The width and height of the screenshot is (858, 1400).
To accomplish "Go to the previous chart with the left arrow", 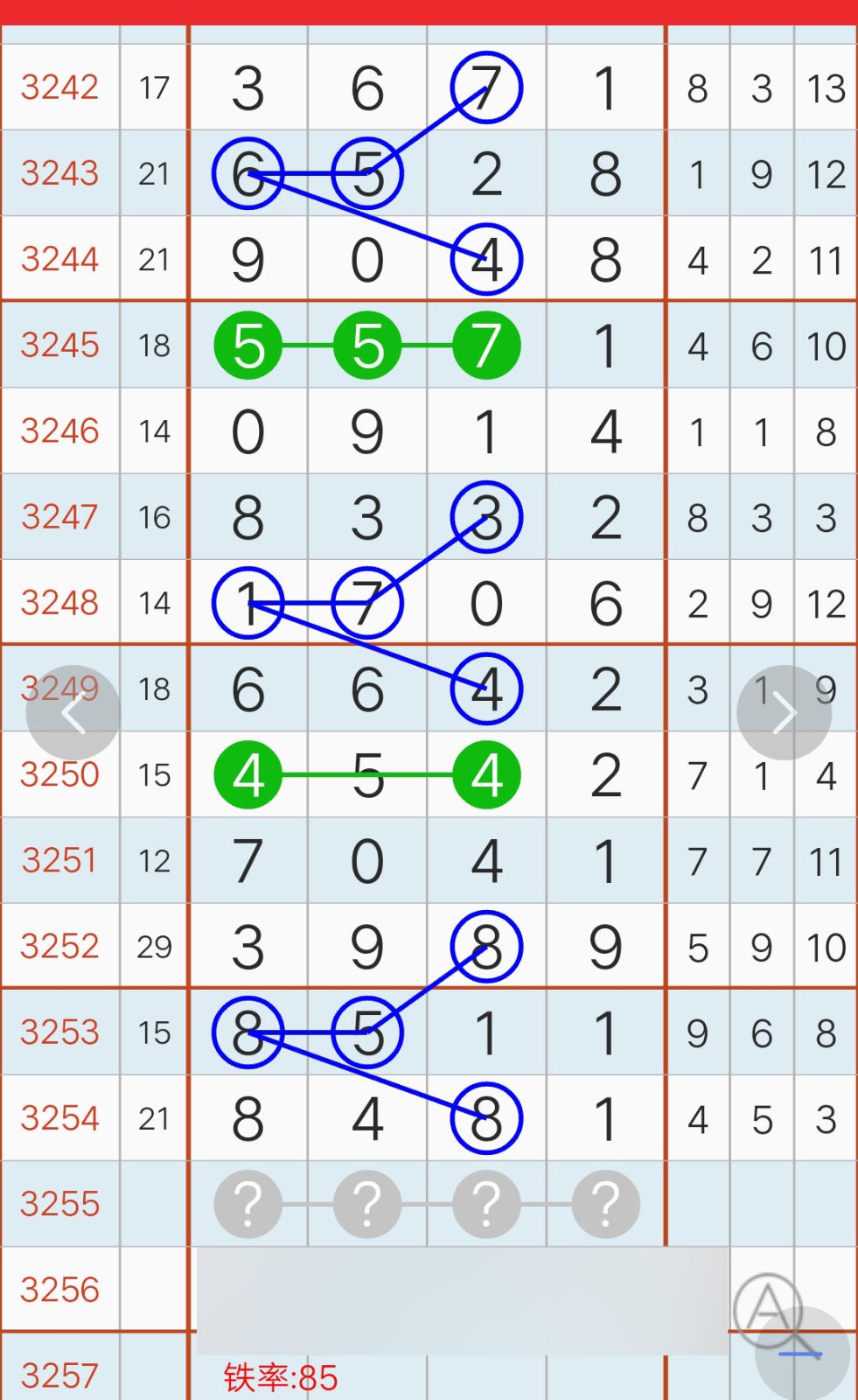I will click(x=73, y=713).
